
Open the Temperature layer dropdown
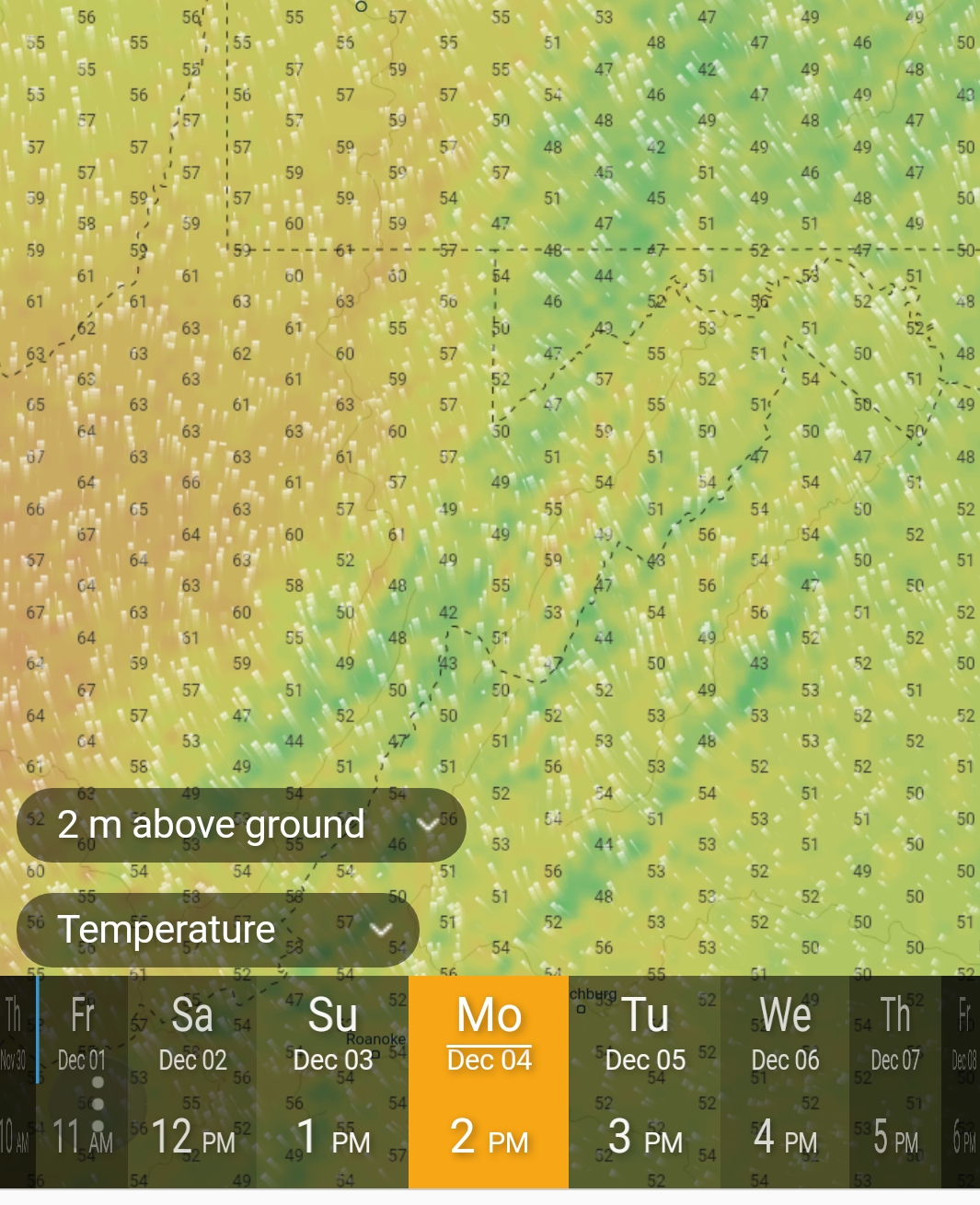click(218, 930)
